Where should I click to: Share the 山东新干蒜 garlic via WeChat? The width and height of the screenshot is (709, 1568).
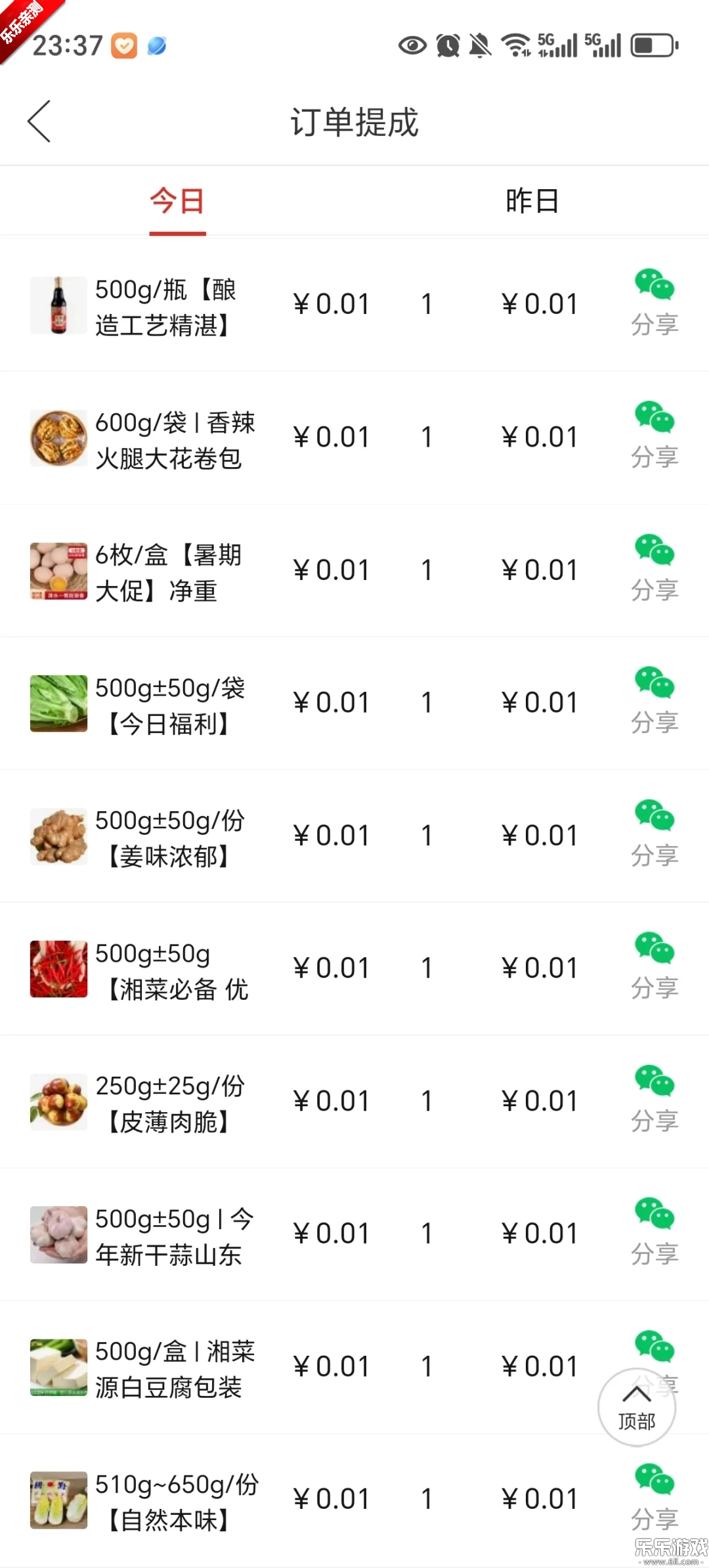click(654, 1212)
